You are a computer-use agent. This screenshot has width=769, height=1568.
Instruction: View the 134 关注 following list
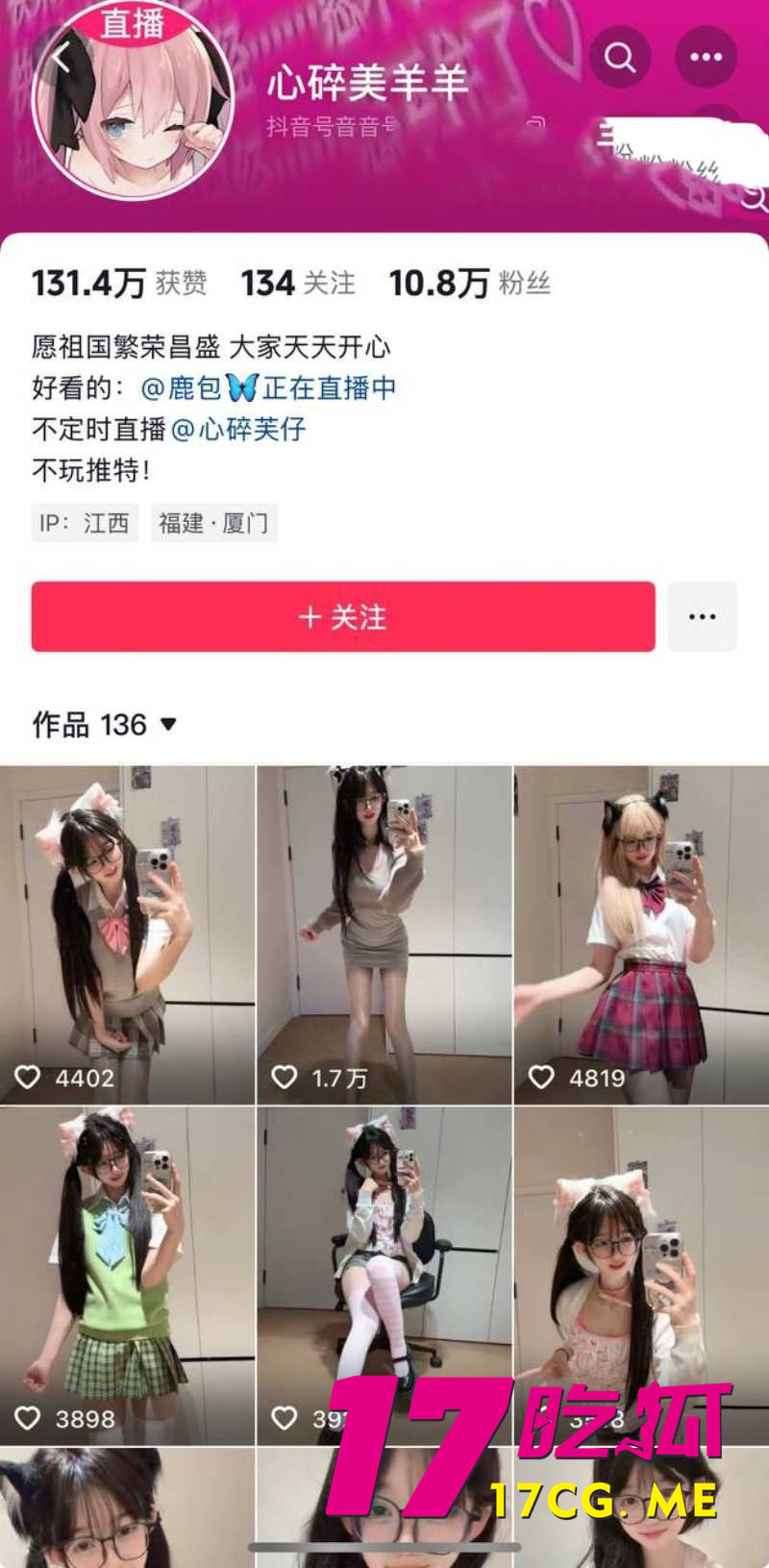point(298,283)
